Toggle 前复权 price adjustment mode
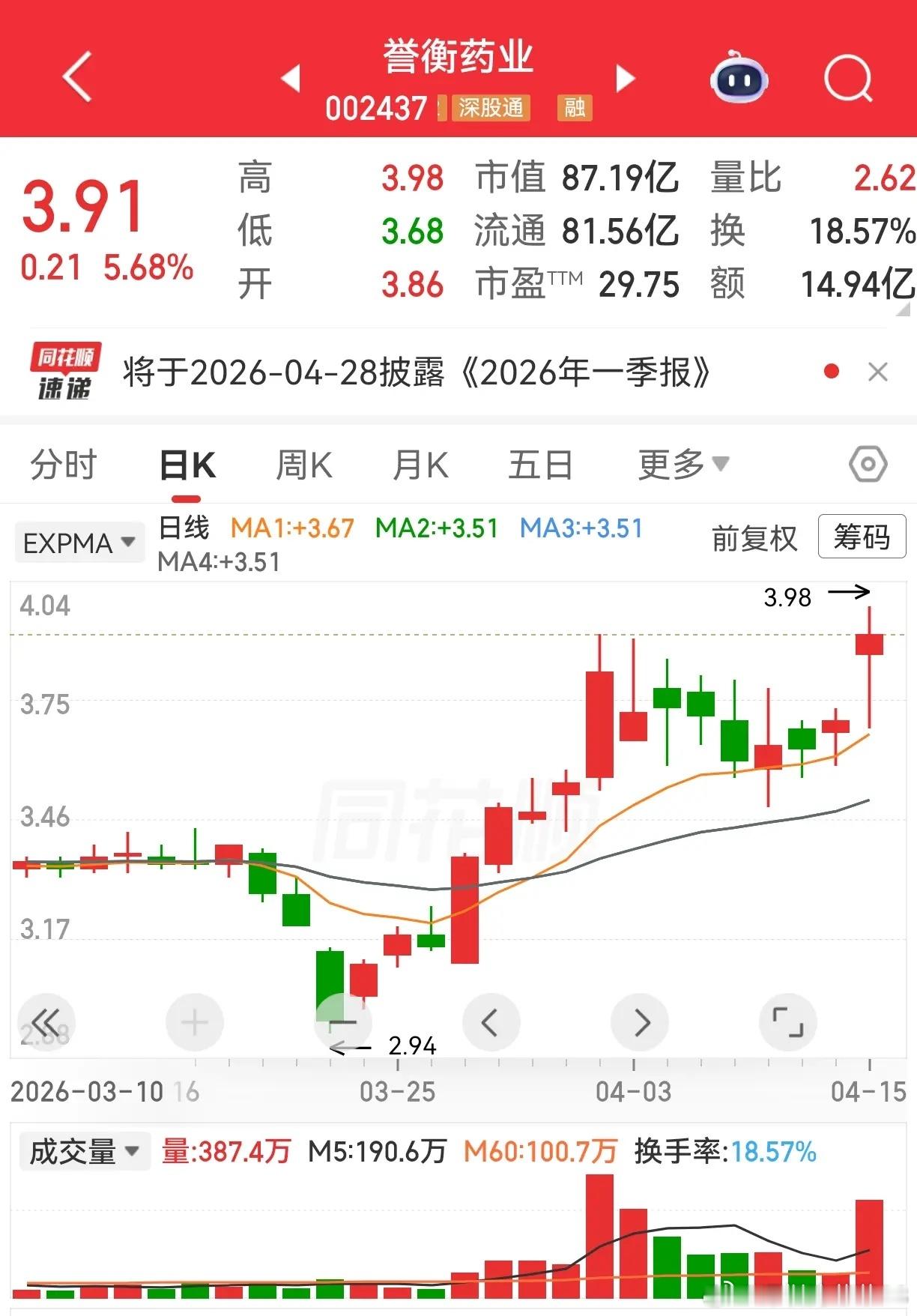This screenshot has width=917, height=1316. tap(754, 538)
